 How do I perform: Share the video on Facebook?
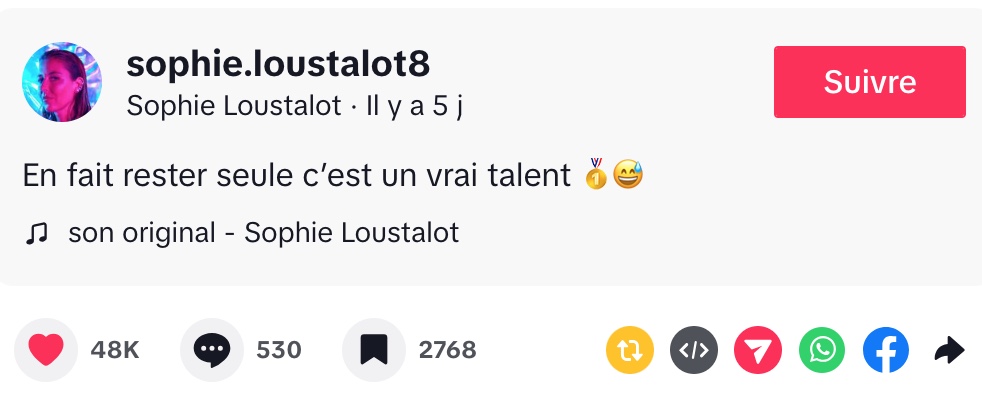[x=886, y=350]
